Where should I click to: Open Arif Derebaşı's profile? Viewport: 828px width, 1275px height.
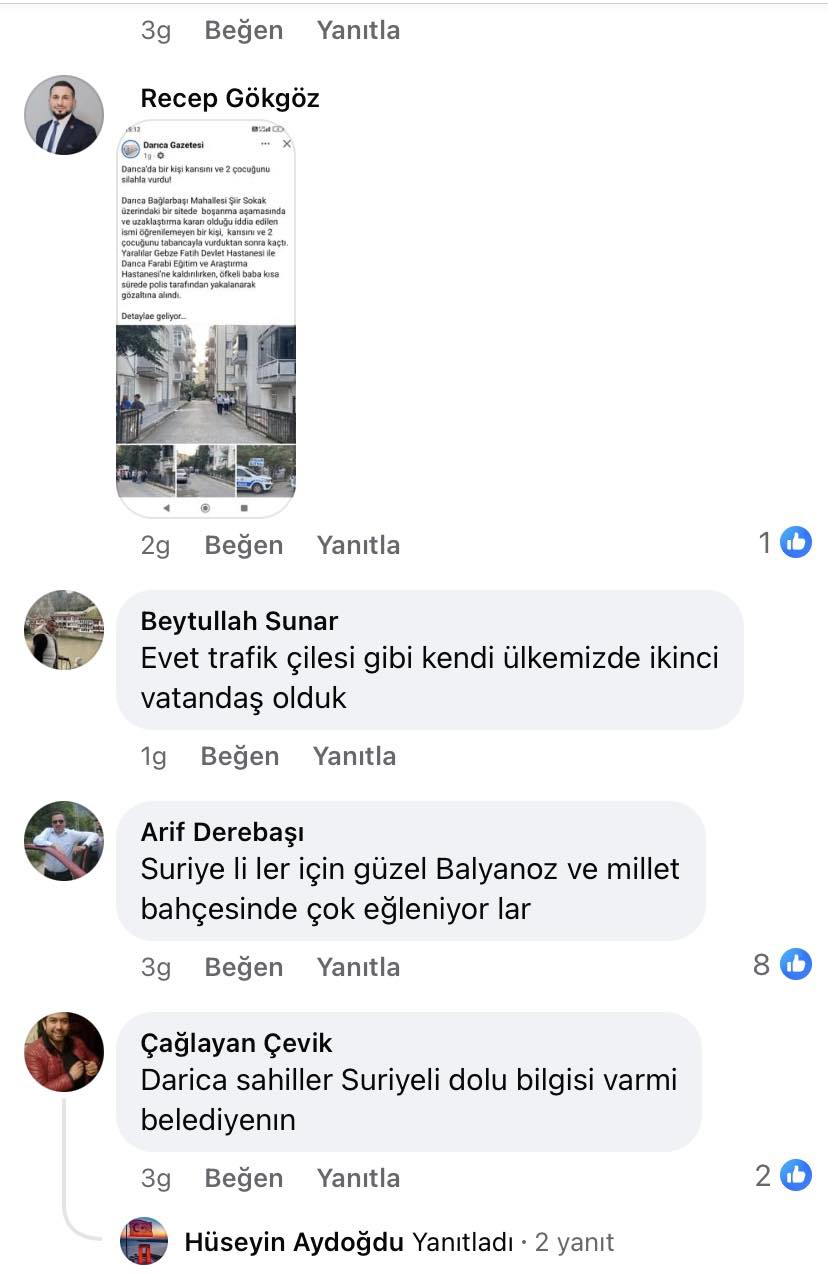pos(222,832)
